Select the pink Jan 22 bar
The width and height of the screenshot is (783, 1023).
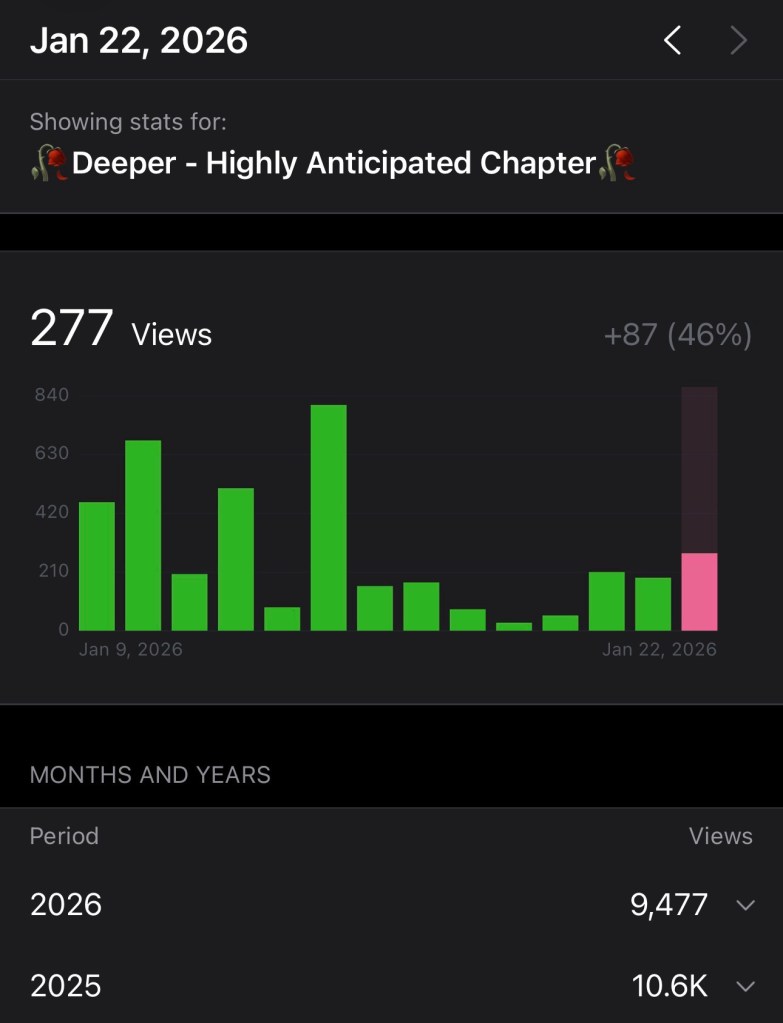coord(699,591)
